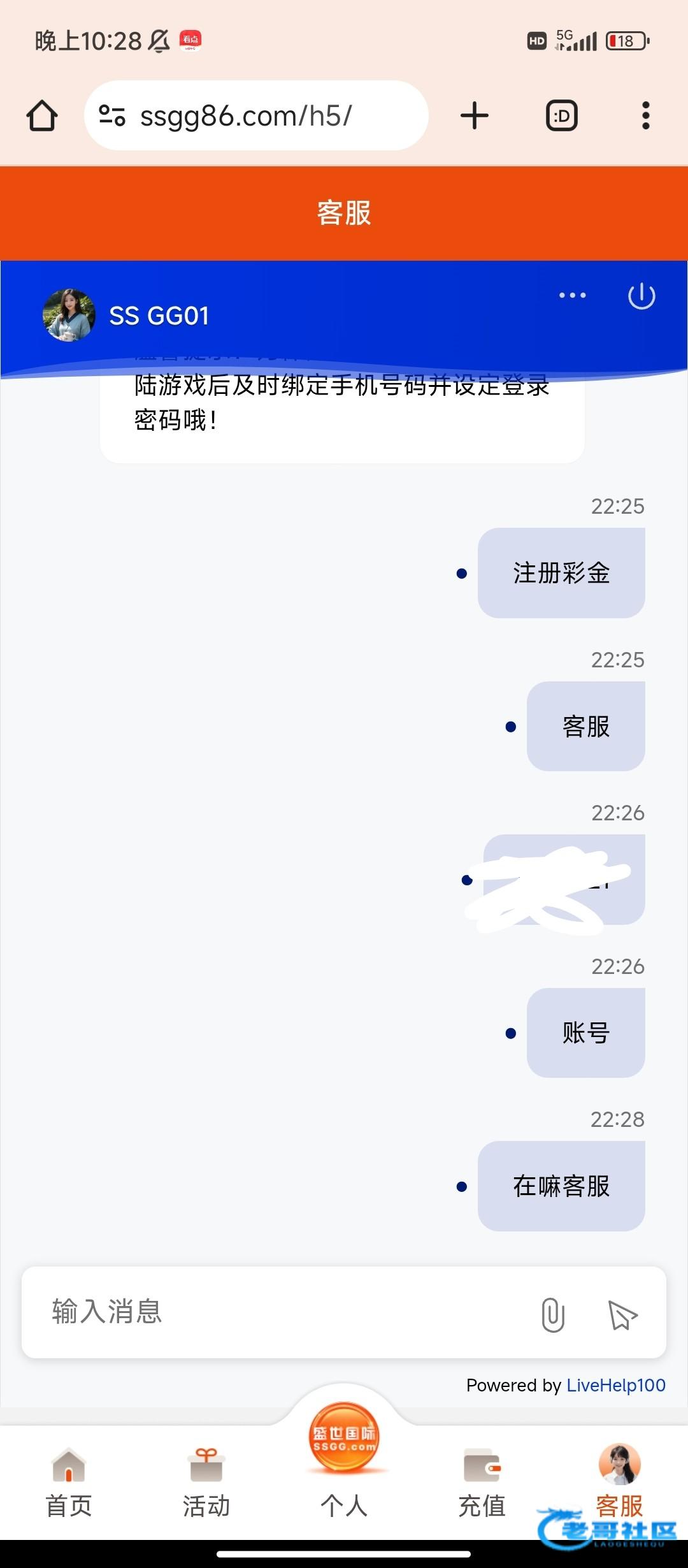Send the message with the arrow icon
This screenshot has width=688, height=1568.
[x=622, y=1314]
